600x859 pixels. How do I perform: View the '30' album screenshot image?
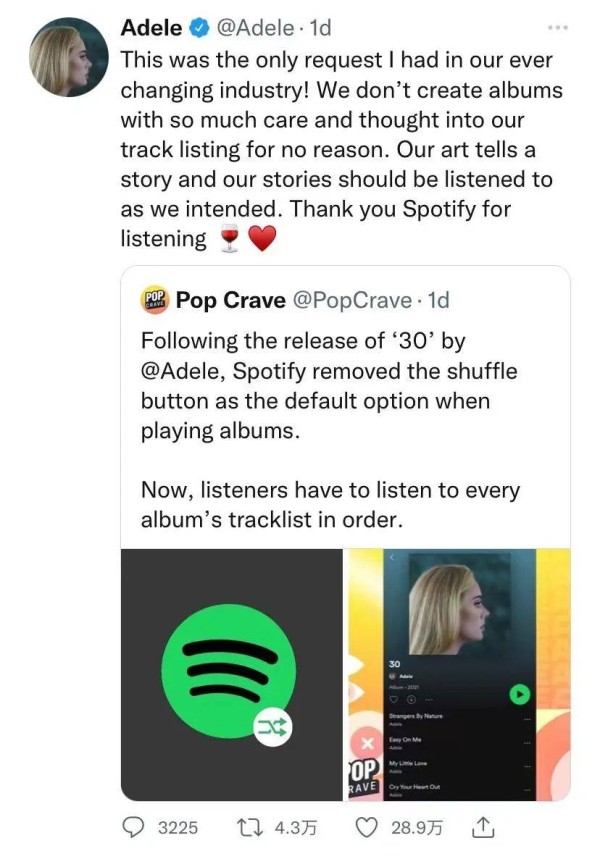click(x=458, y=673)
